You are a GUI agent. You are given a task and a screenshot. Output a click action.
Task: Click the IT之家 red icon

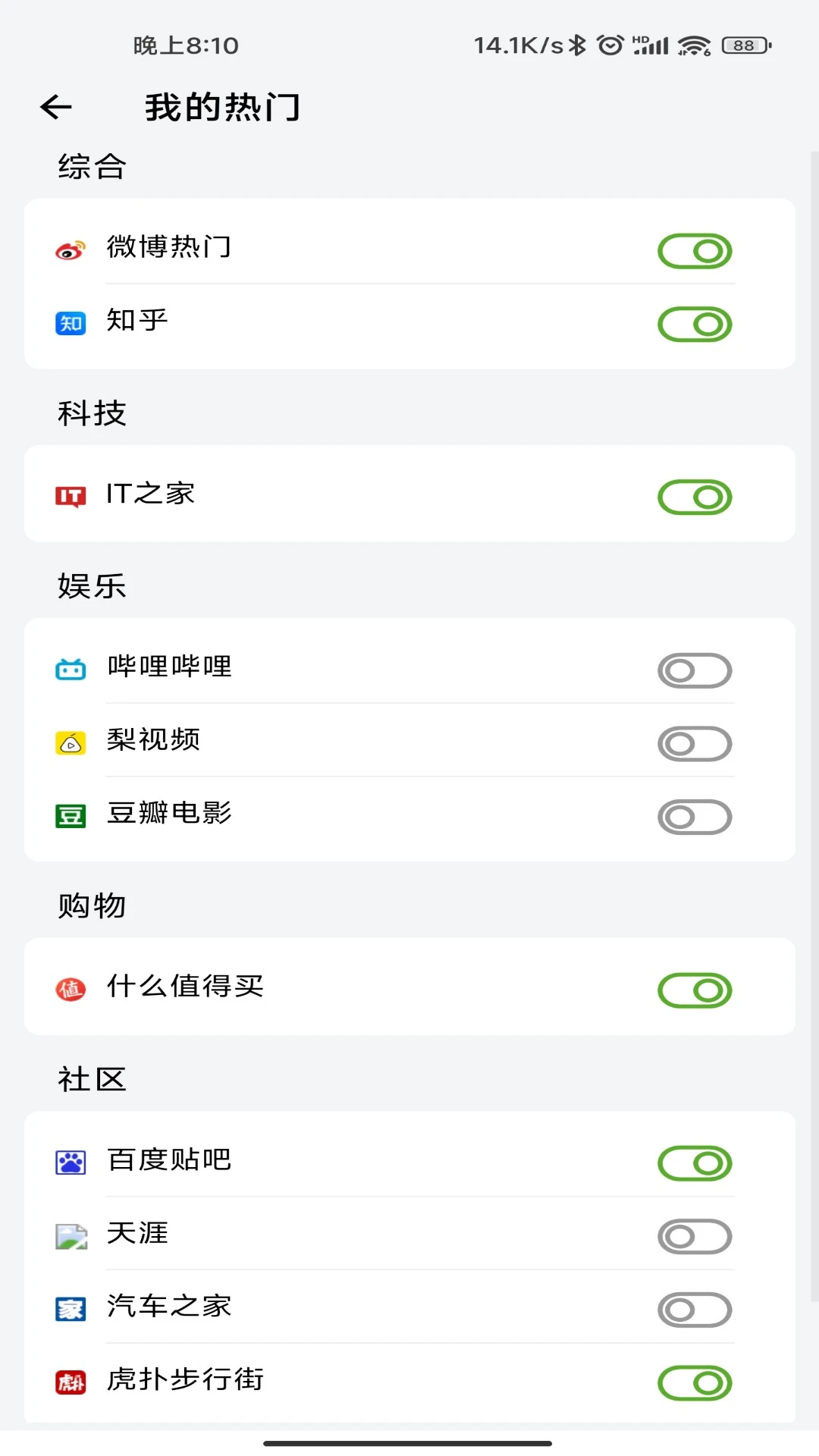pos(72,494)
